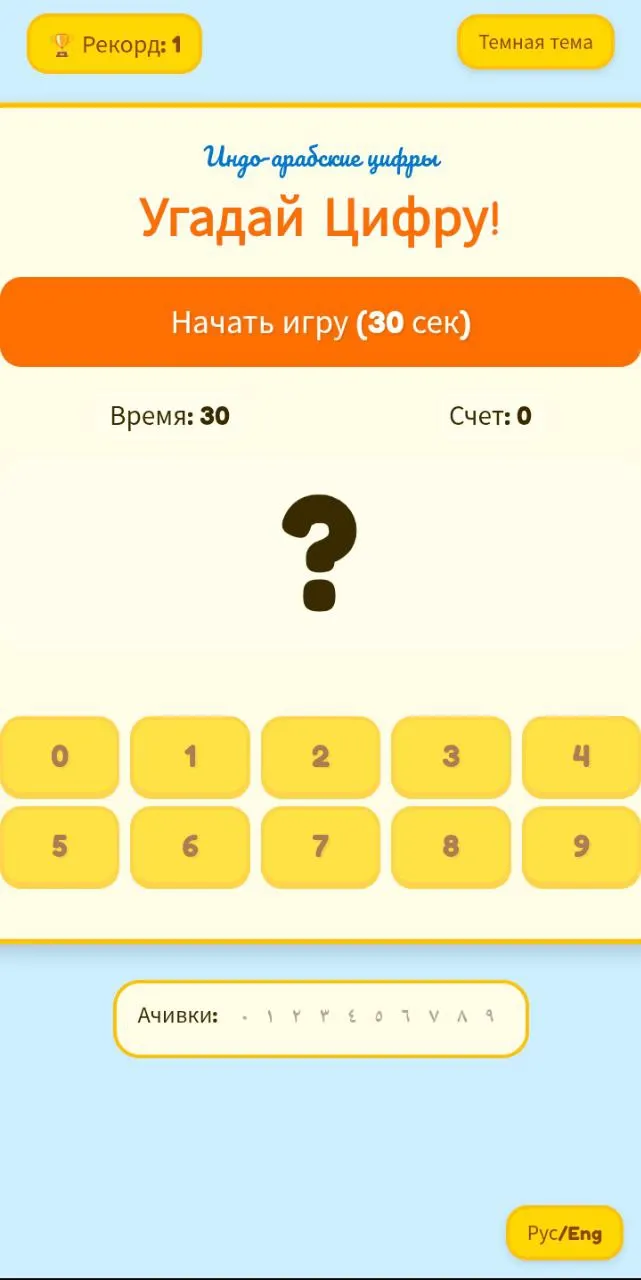Viewport: 641px width, 1280px height.
Task: Switch to Темная тема
Action: point(535,42)
